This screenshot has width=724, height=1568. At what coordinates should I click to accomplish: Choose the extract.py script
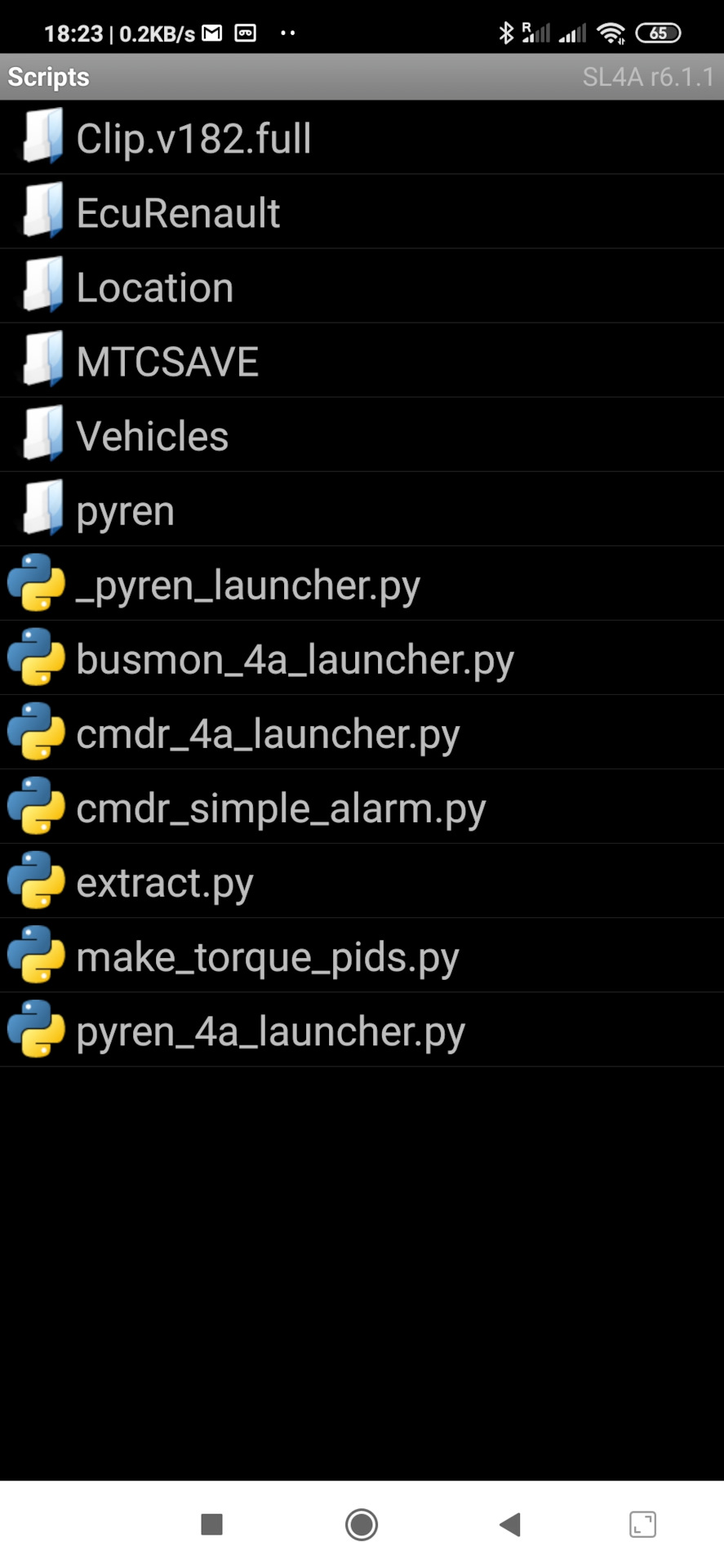tap(165, 882)
